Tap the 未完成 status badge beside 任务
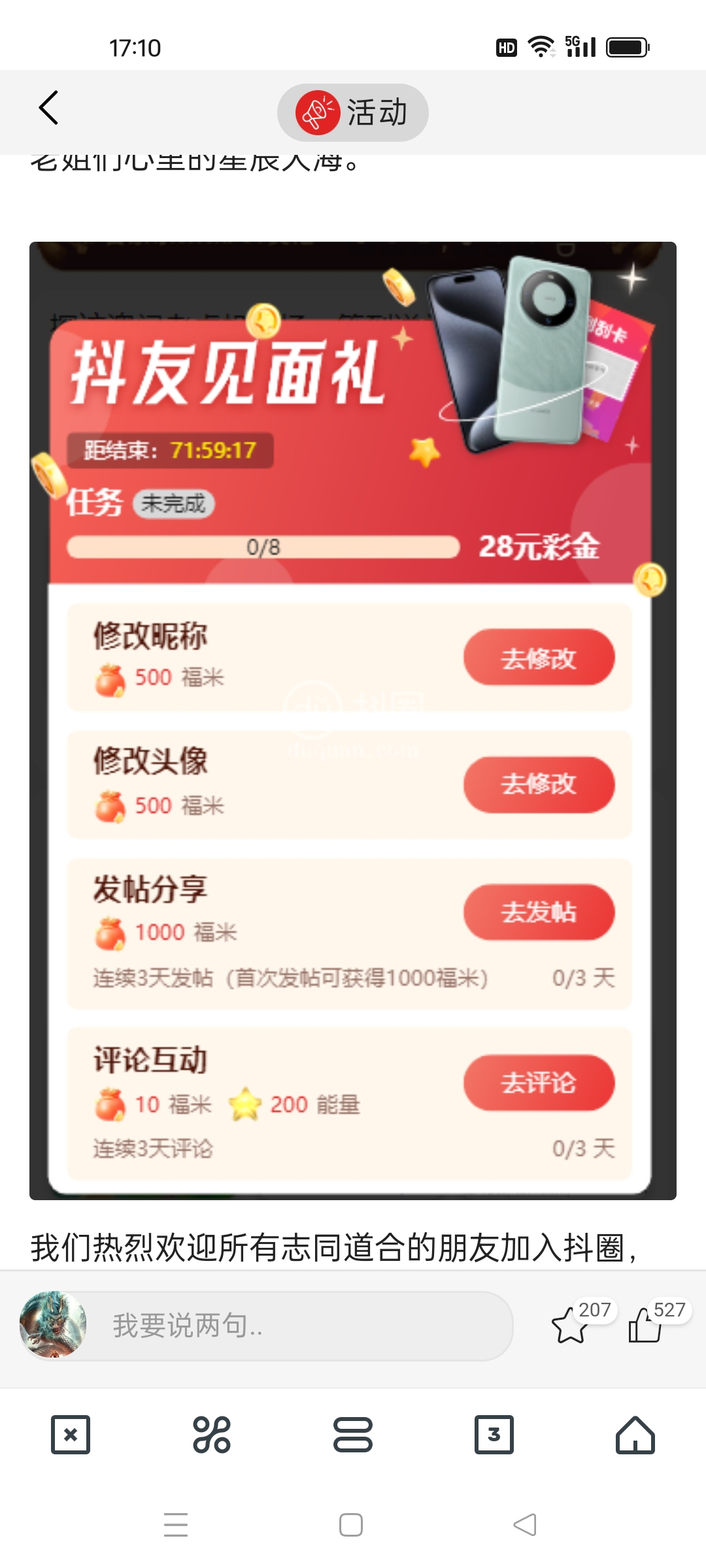 coord(173,504)
